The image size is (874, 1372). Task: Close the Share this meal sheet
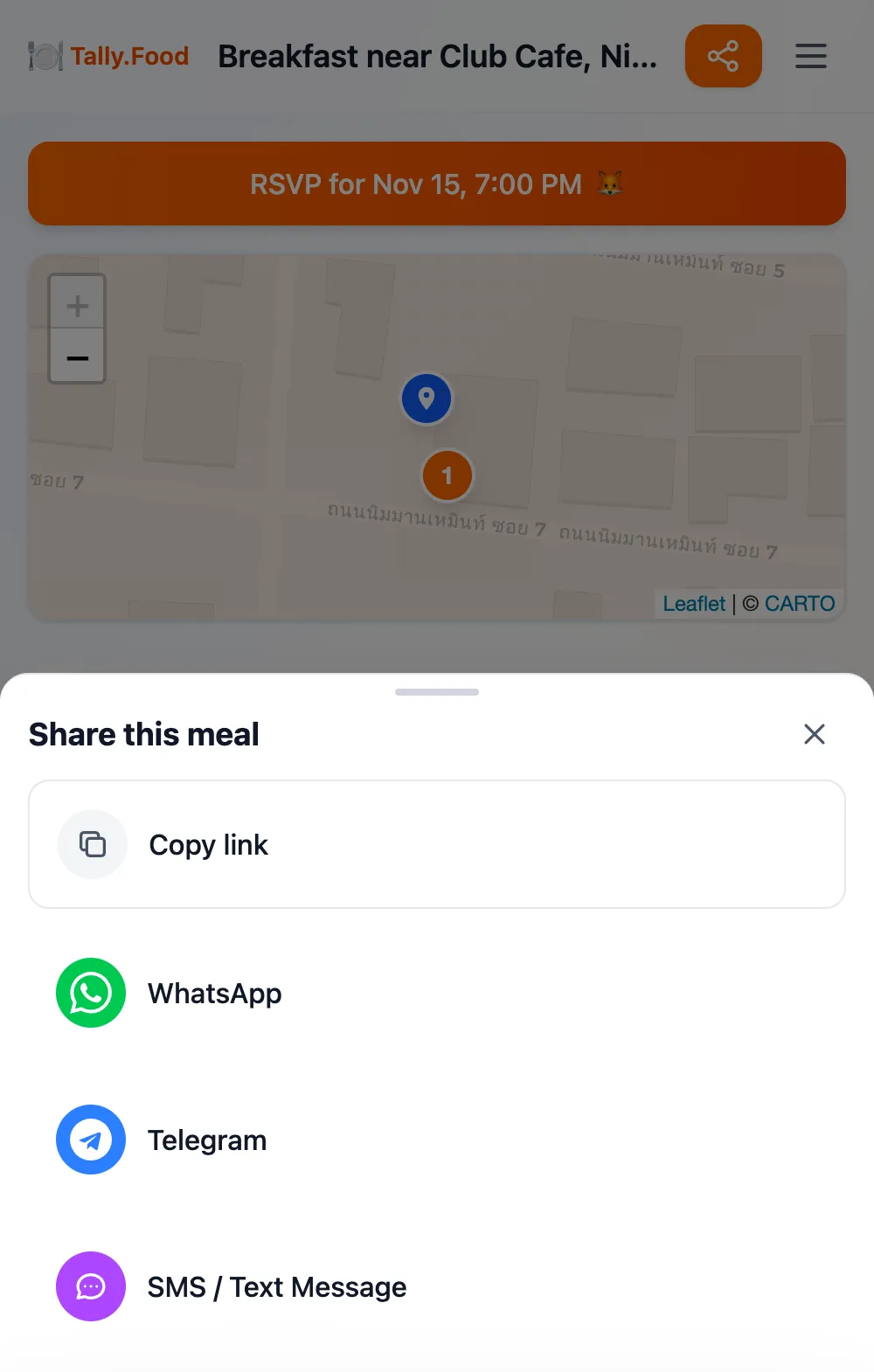click(x=814, y=734)
